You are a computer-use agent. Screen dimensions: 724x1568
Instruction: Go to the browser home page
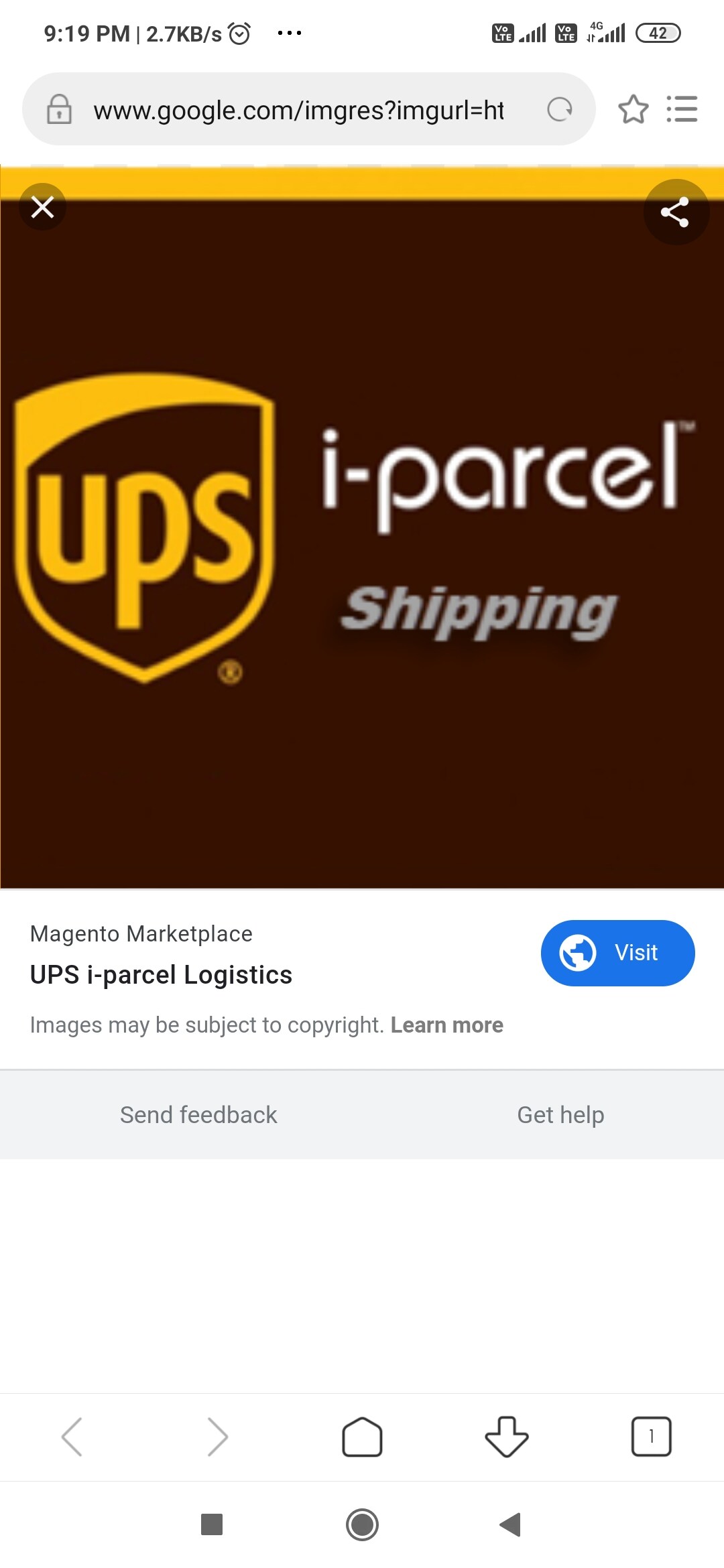362,1437
